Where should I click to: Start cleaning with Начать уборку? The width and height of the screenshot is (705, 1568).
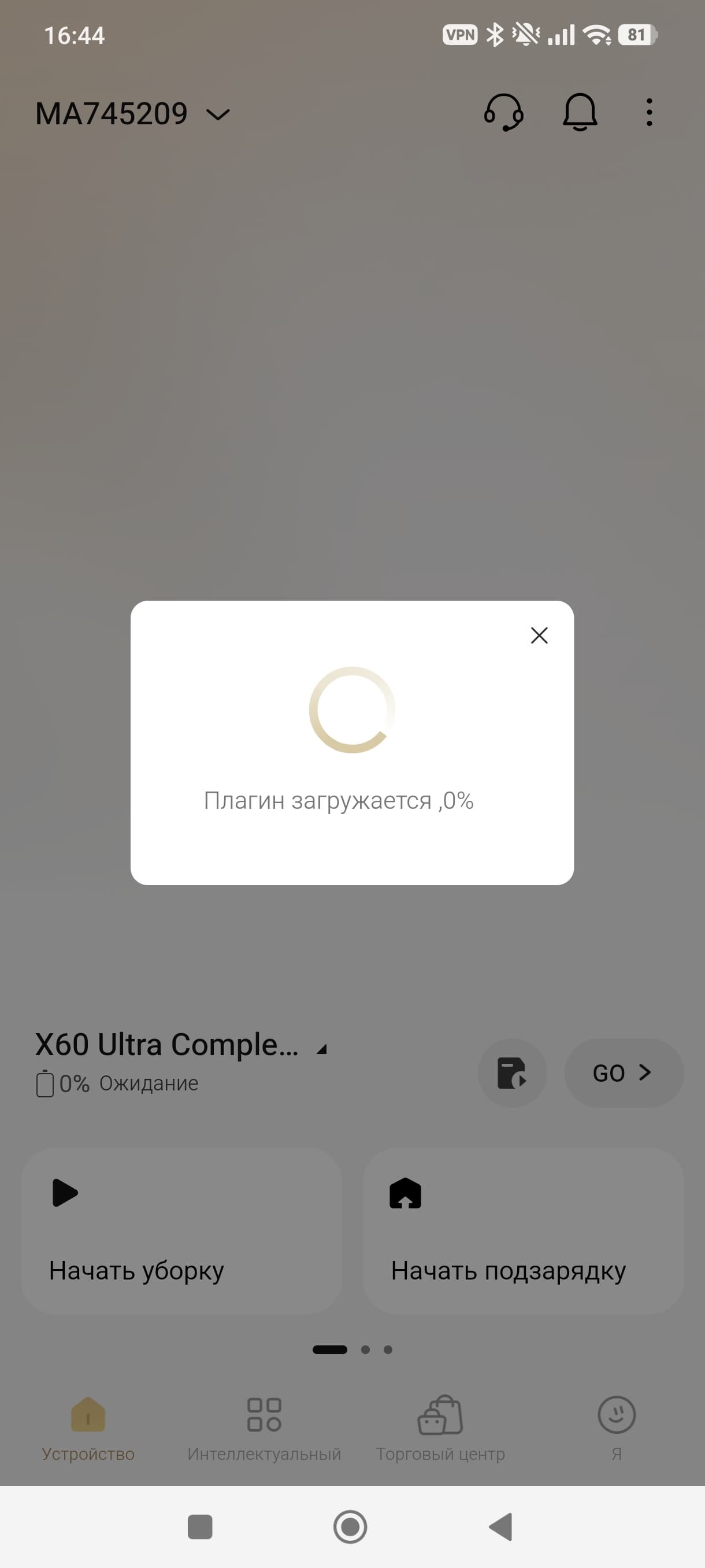[181, 1231]
